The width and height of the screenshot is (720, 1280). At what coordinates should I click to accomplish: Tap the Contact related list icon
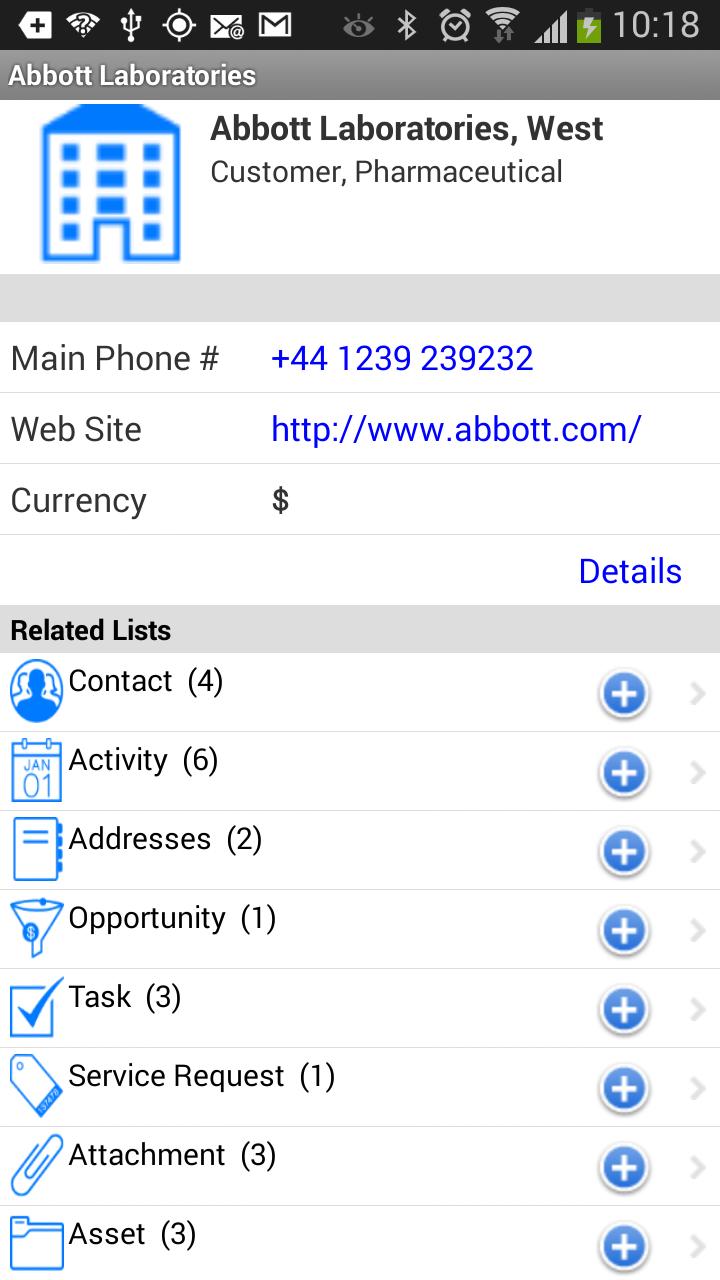tap(36, 690)
